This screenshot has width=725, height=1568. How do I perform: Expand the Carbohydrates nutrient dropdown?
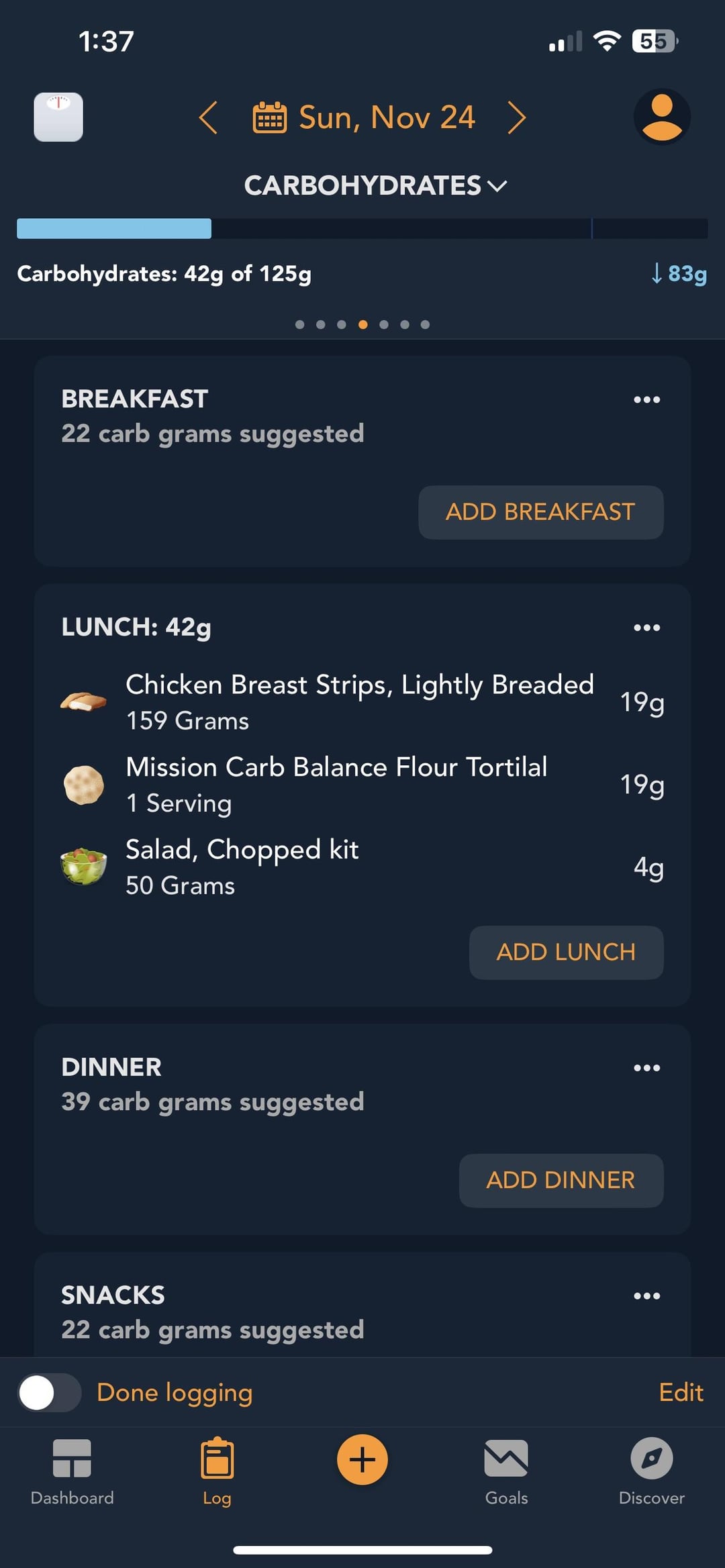click(x=375, y=185)
